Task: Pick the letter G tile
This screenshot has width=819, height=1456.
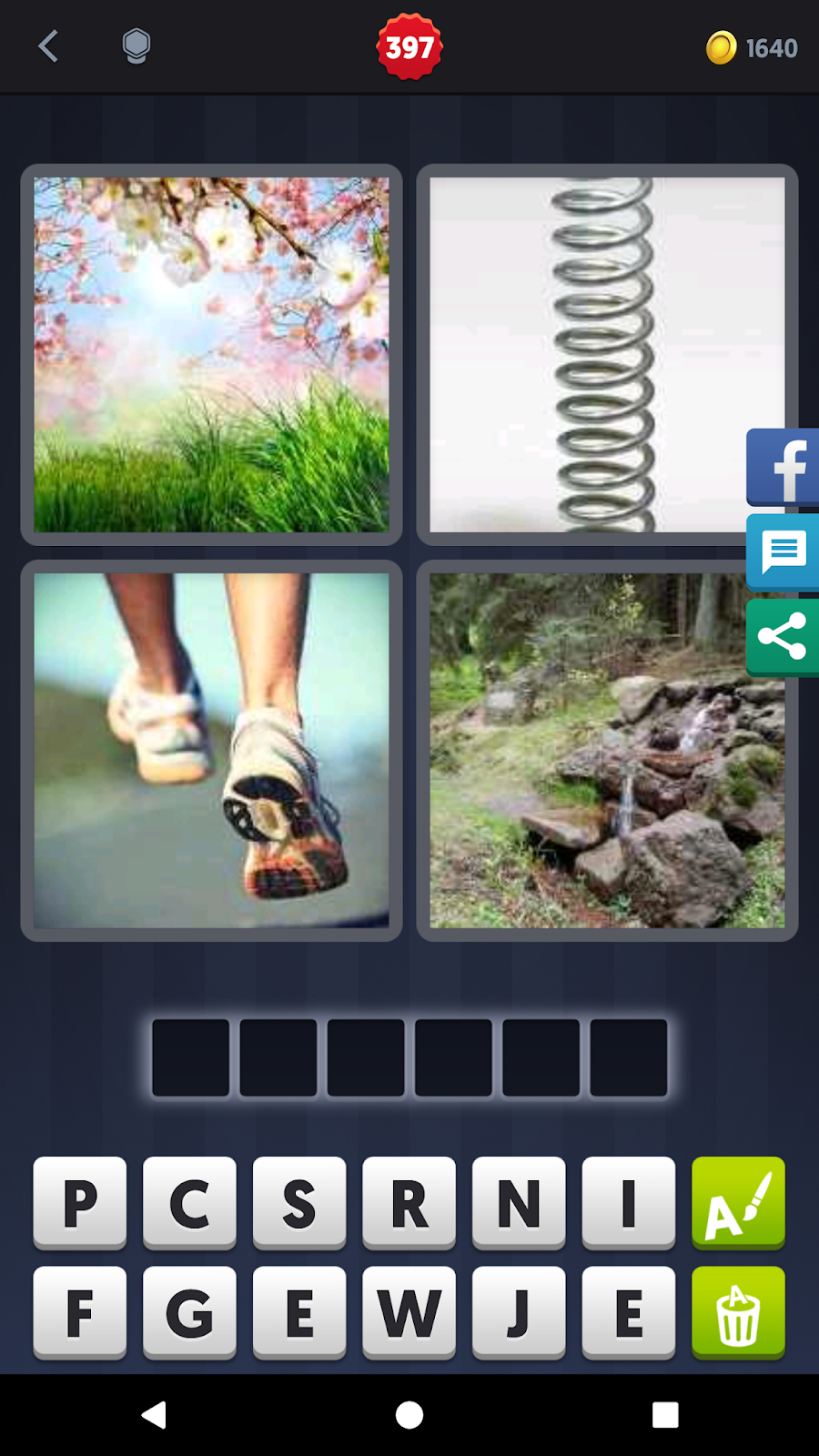Action: pos(189,1313)
